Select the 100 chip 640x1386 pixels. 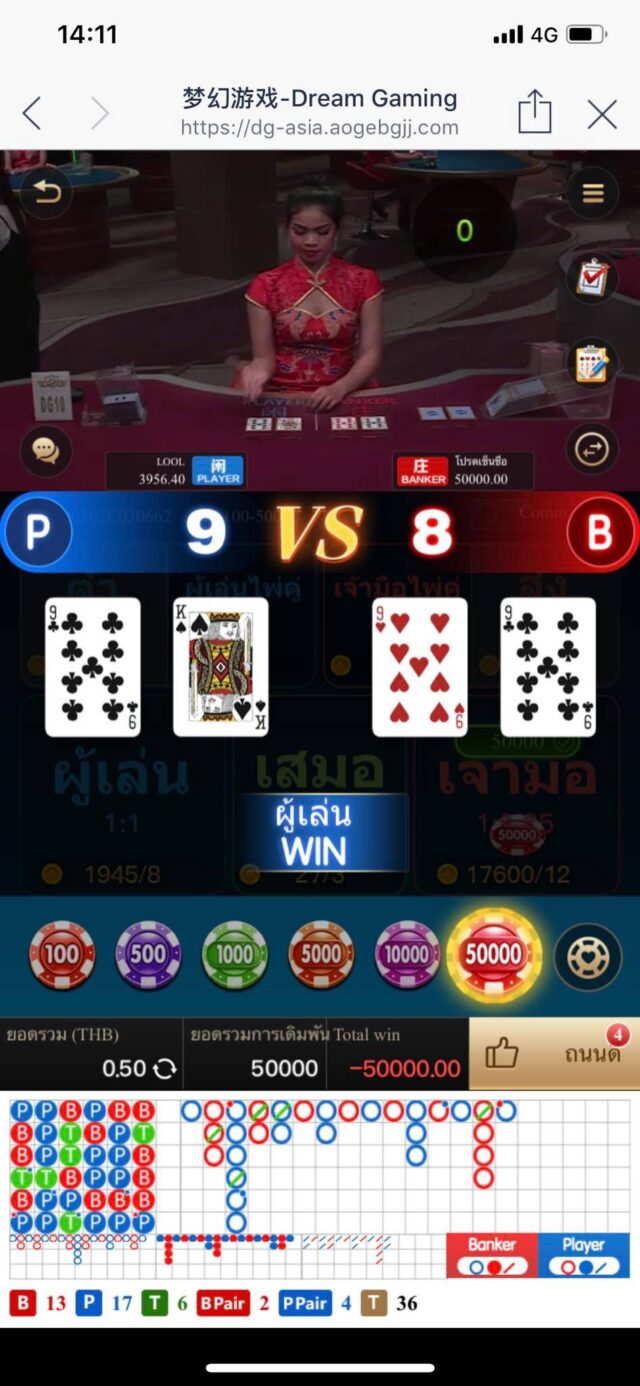[x=62, y=955]
